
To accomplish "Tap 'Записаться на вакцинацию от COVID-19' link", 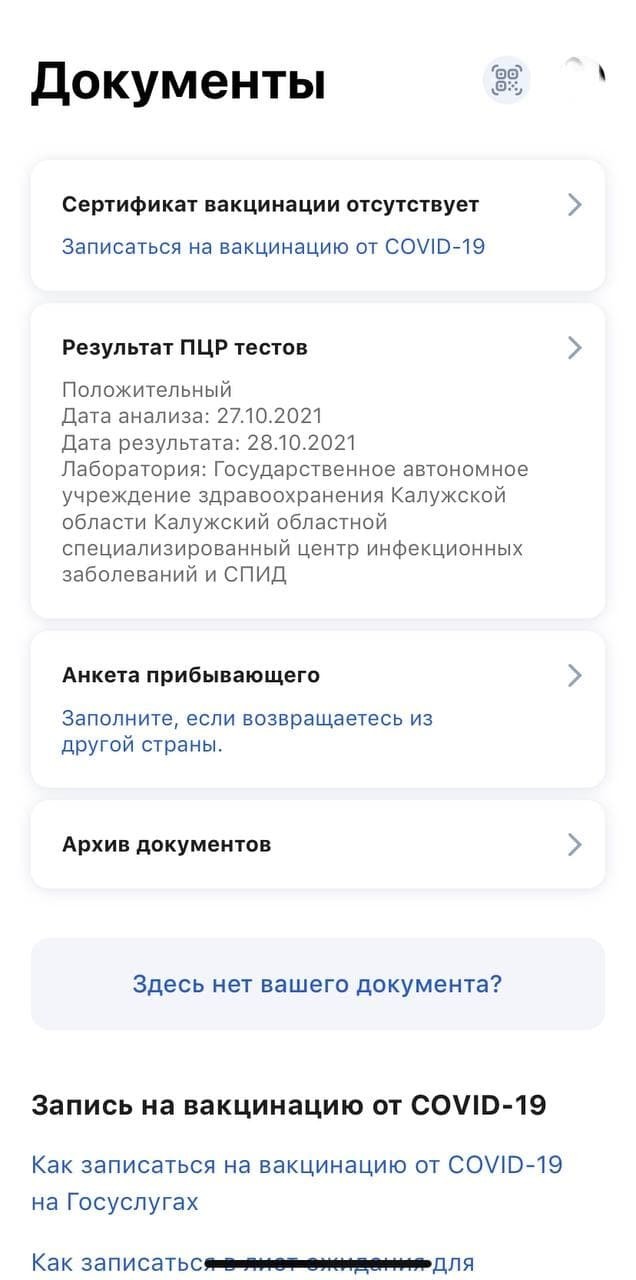I will coord(273,246).
